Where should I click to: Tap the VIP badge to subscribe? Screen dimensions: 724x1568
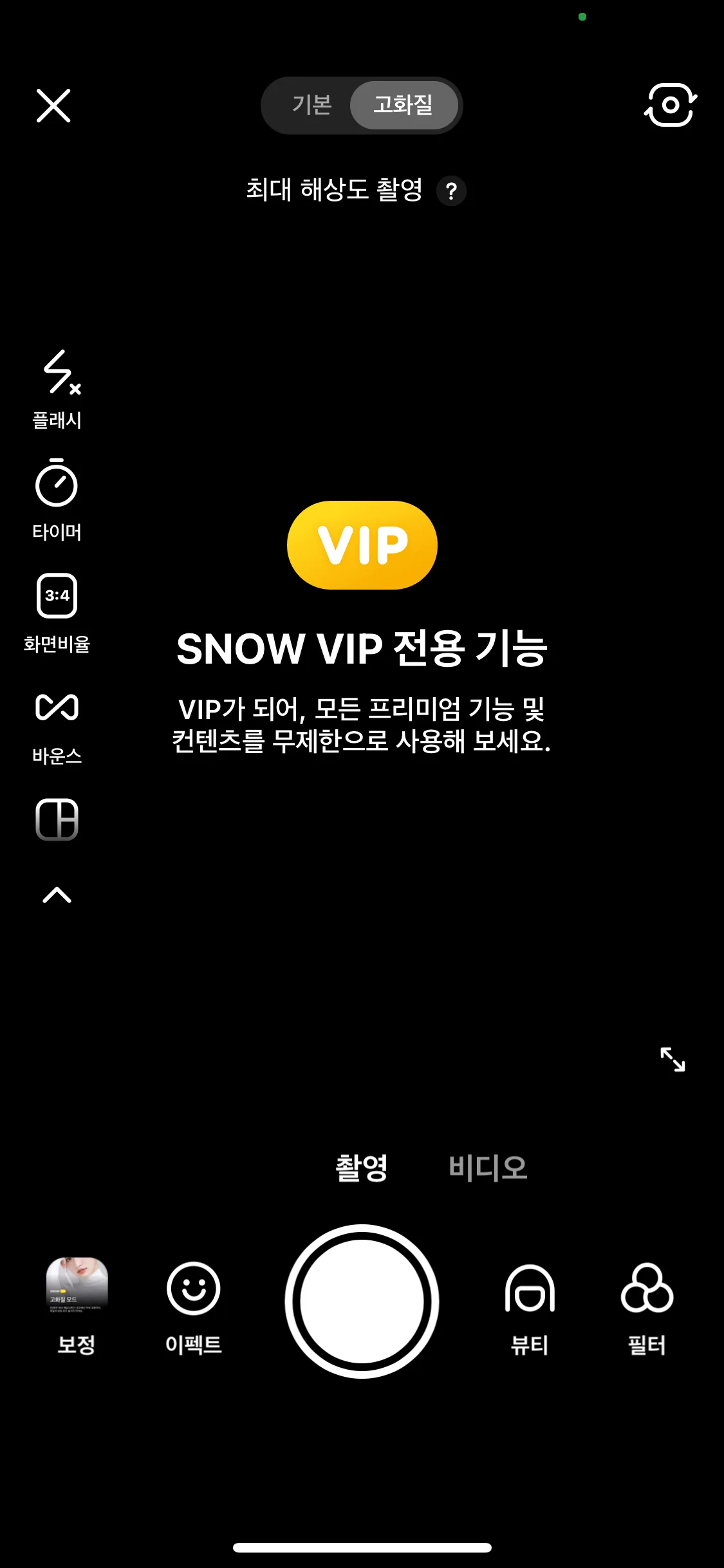362,545
